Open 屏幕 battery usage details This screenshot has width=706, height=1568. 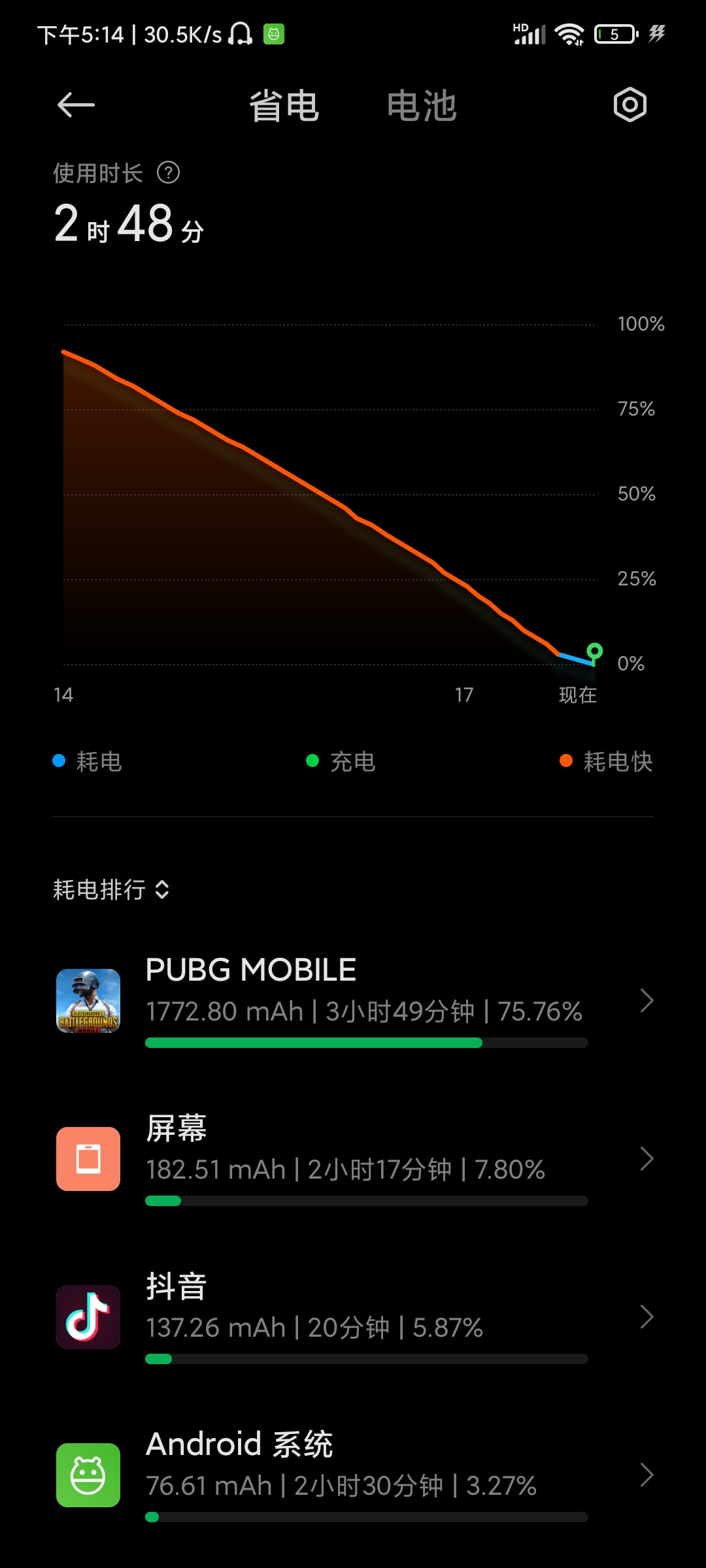(353, 1158)
